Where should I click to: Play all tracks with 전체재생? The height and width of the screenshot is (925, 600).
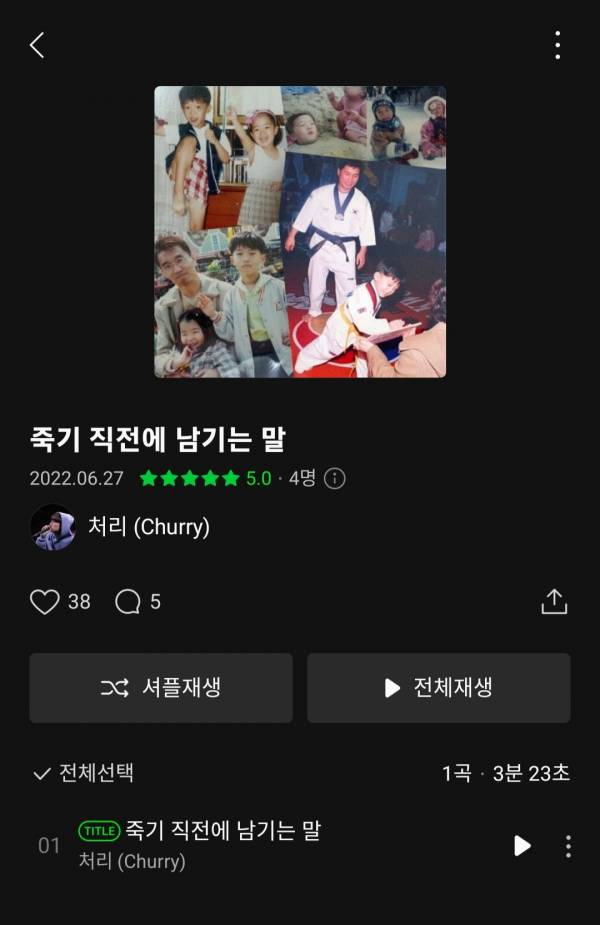[x=438, y=688]
